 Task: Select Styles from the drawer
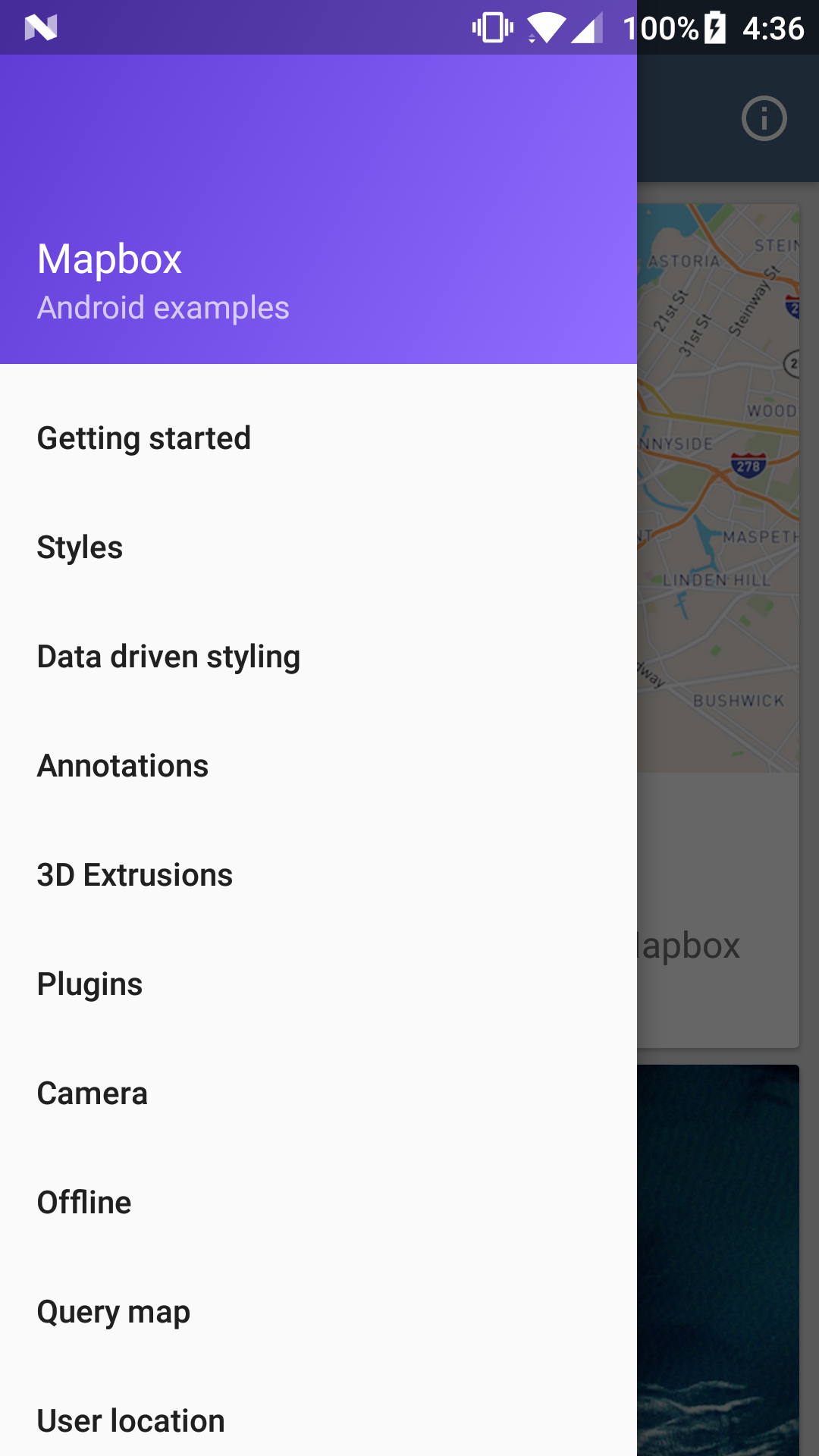318,548
